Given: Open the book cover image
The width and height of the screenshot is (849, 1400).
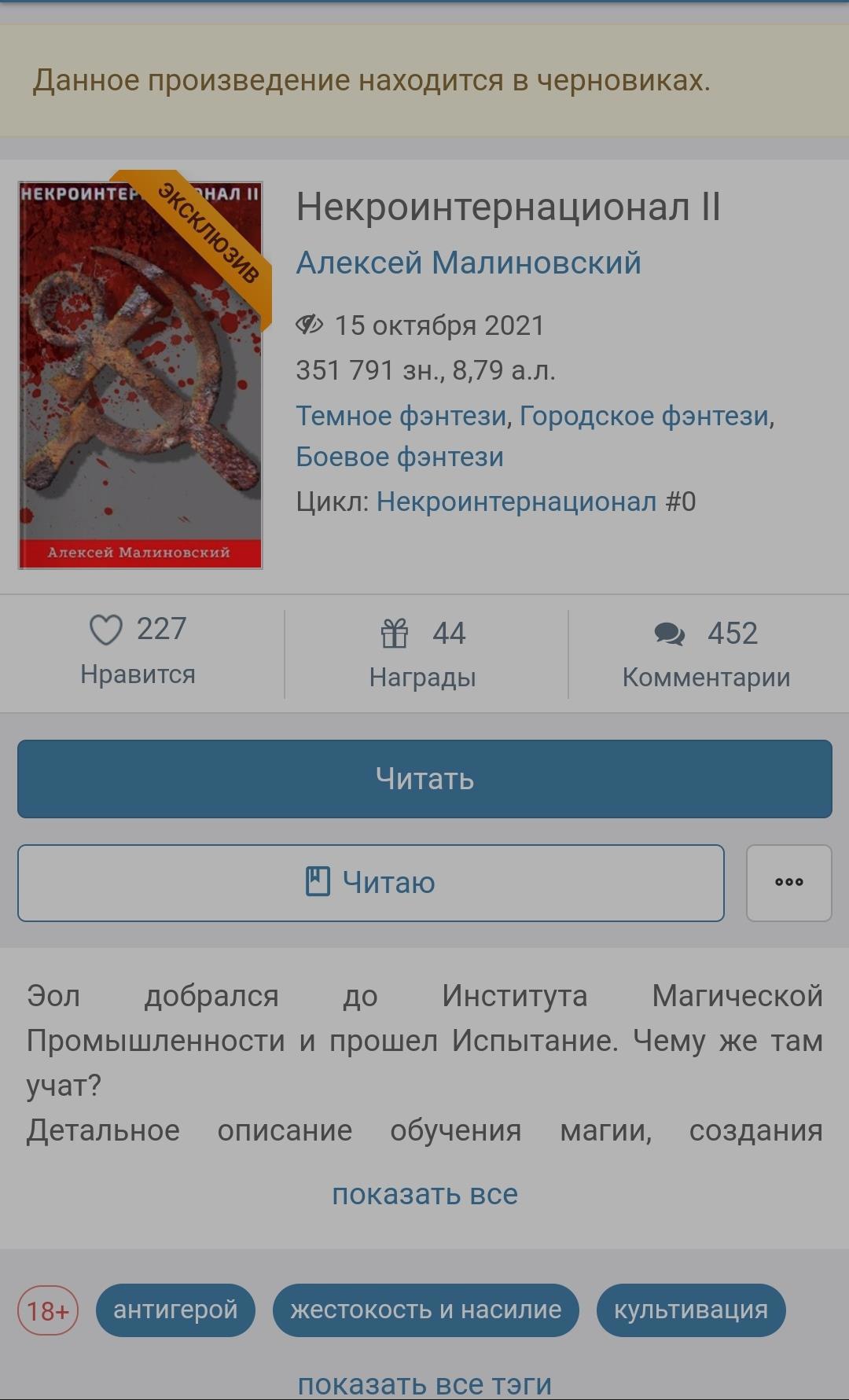Looking at the screenshot, I should (x=140, y=375).
